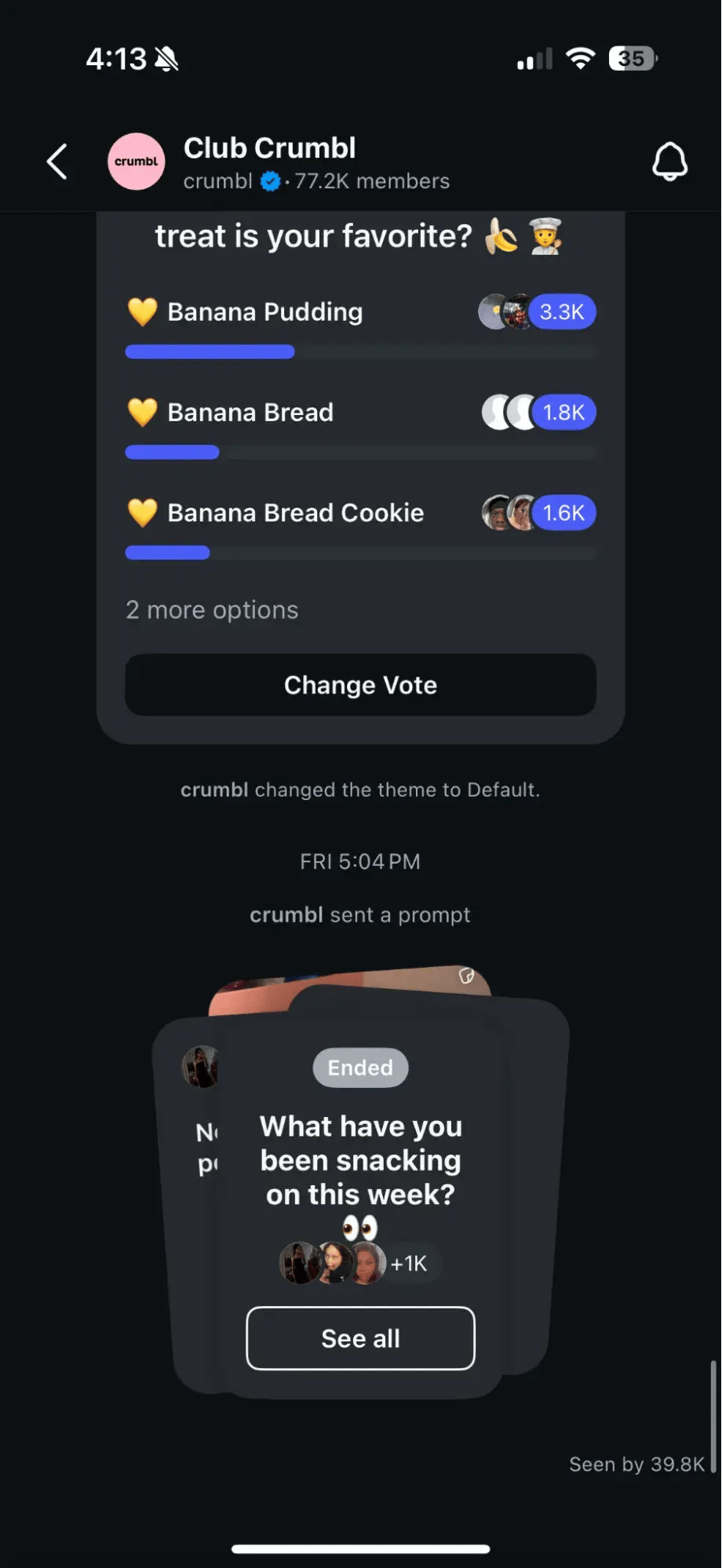This screenshot has height=1568, width=722.
Task: Open the snacking prompt card
Action: 360,1160
